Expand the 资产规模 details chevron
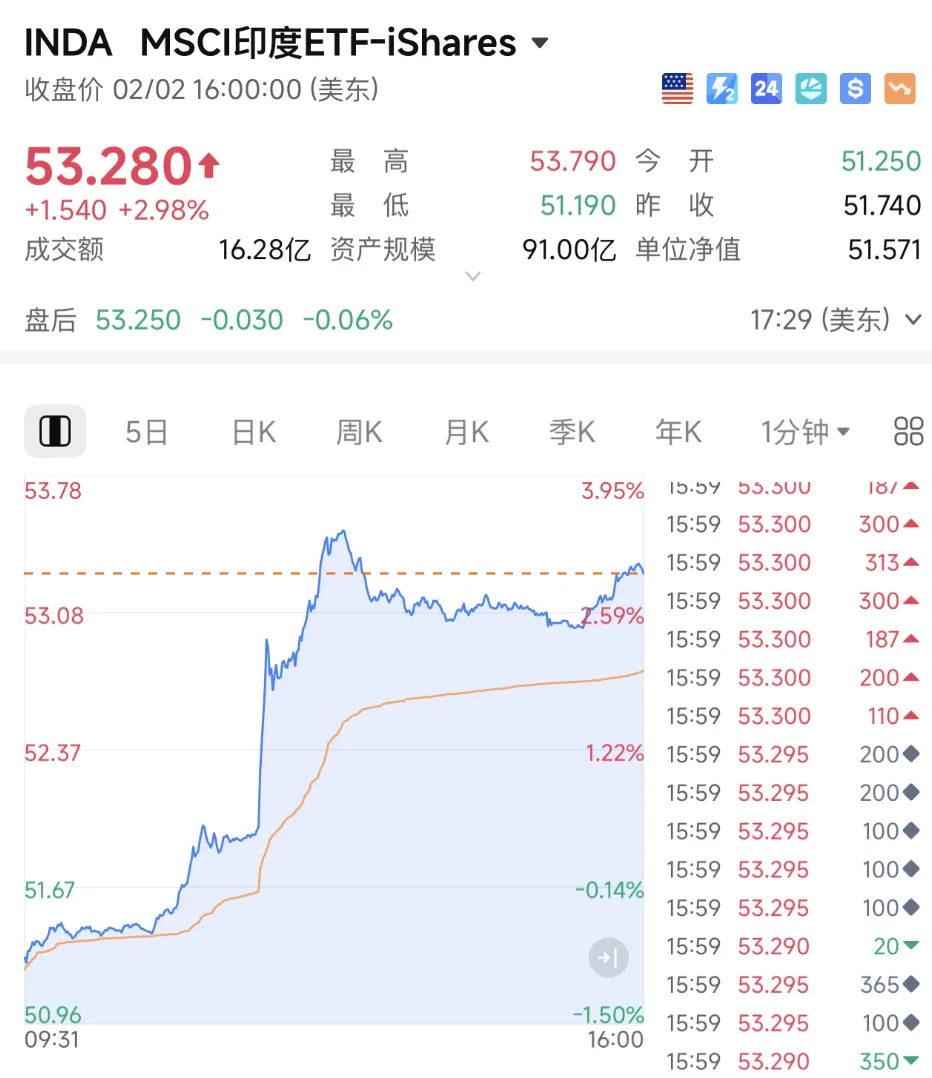The image size is (932, 1078). click(x=472, y=276)
